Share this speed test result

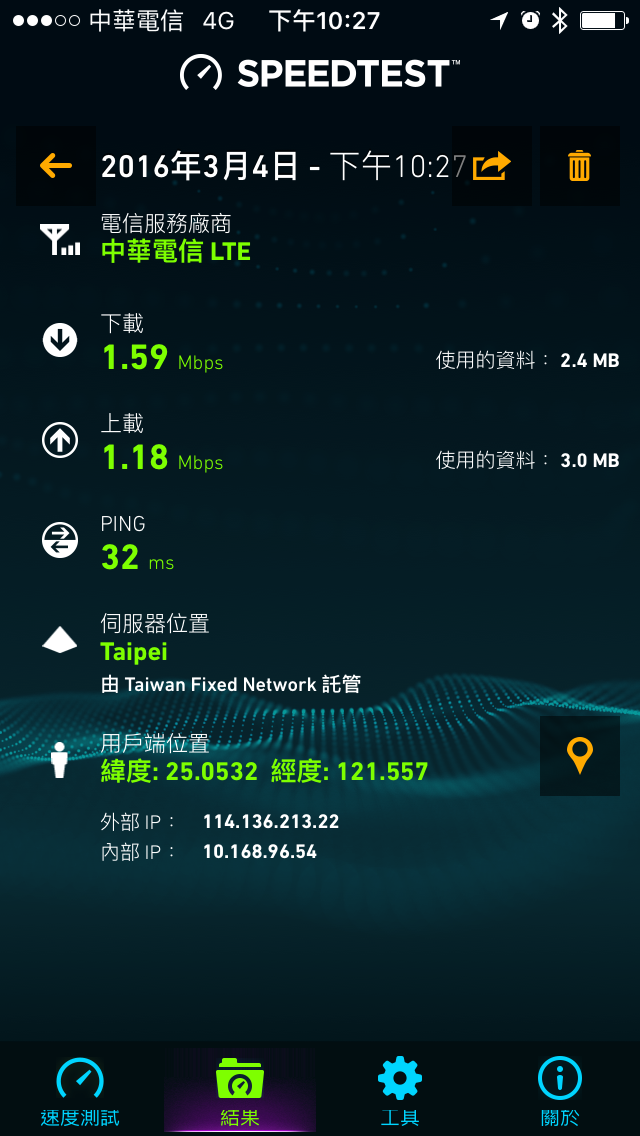(x=492, y=166)
